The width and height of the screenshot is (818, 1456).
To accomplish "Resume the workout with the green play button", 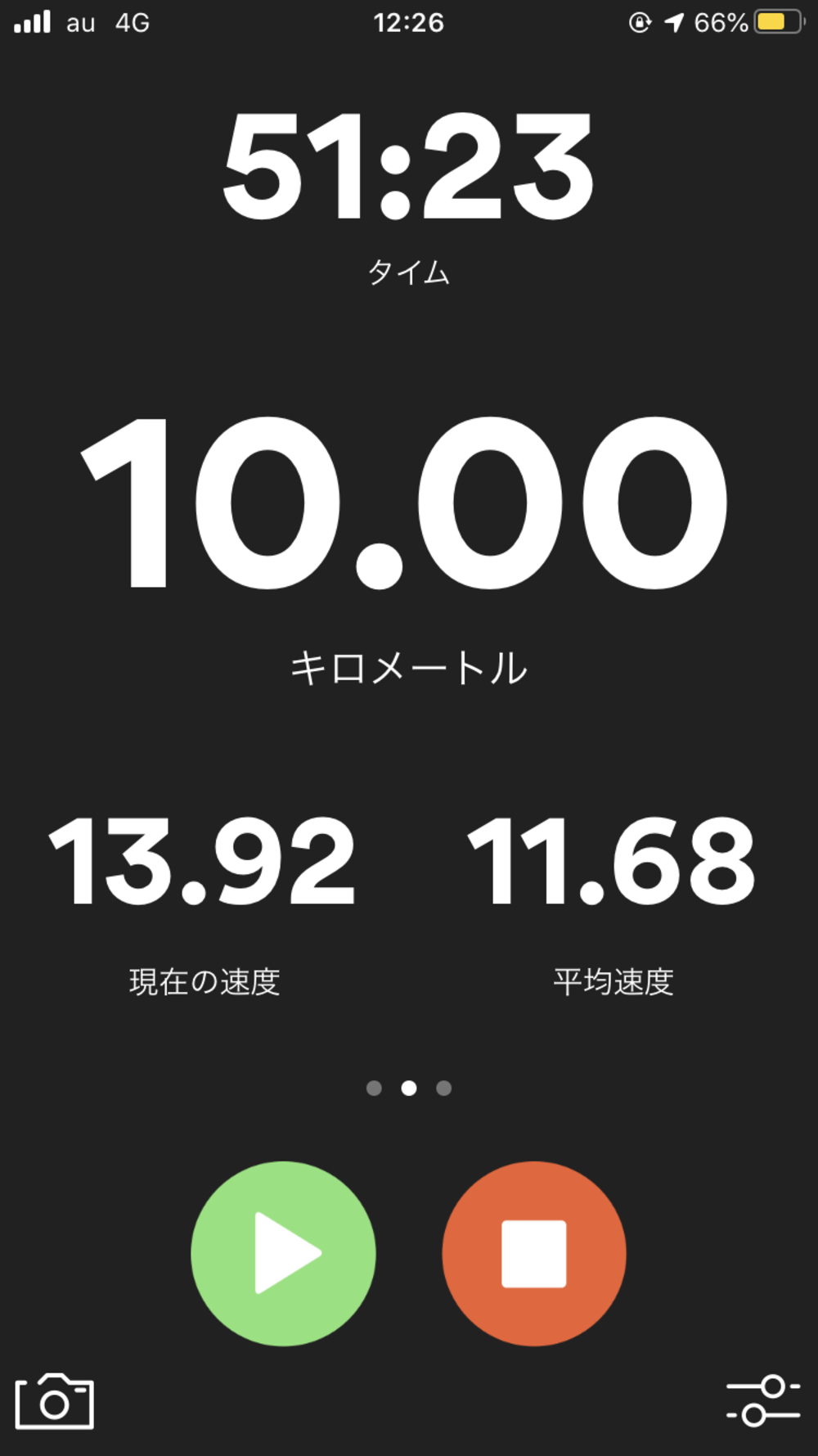I will (x=283, y=1253).
